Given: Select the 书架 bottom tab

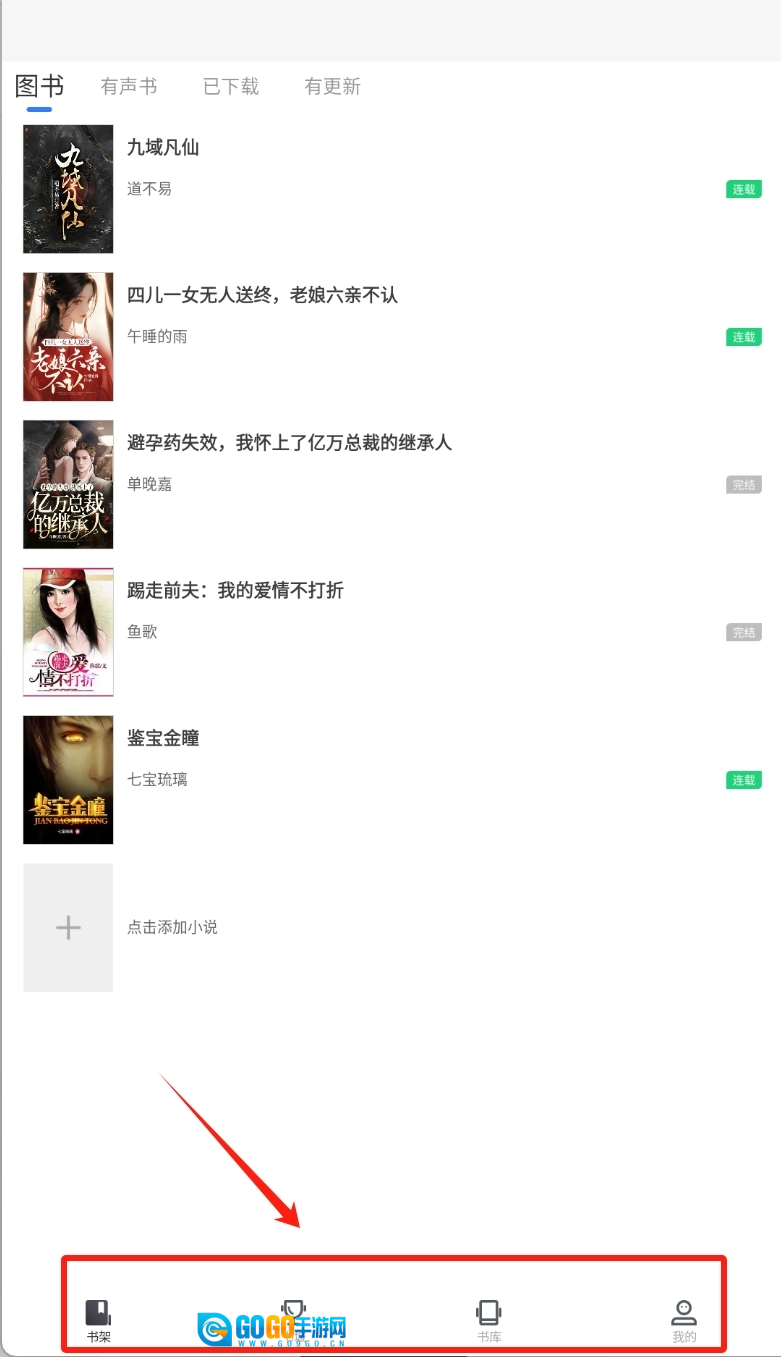Looking at the screenshot, I should [x=98, y=1319].
